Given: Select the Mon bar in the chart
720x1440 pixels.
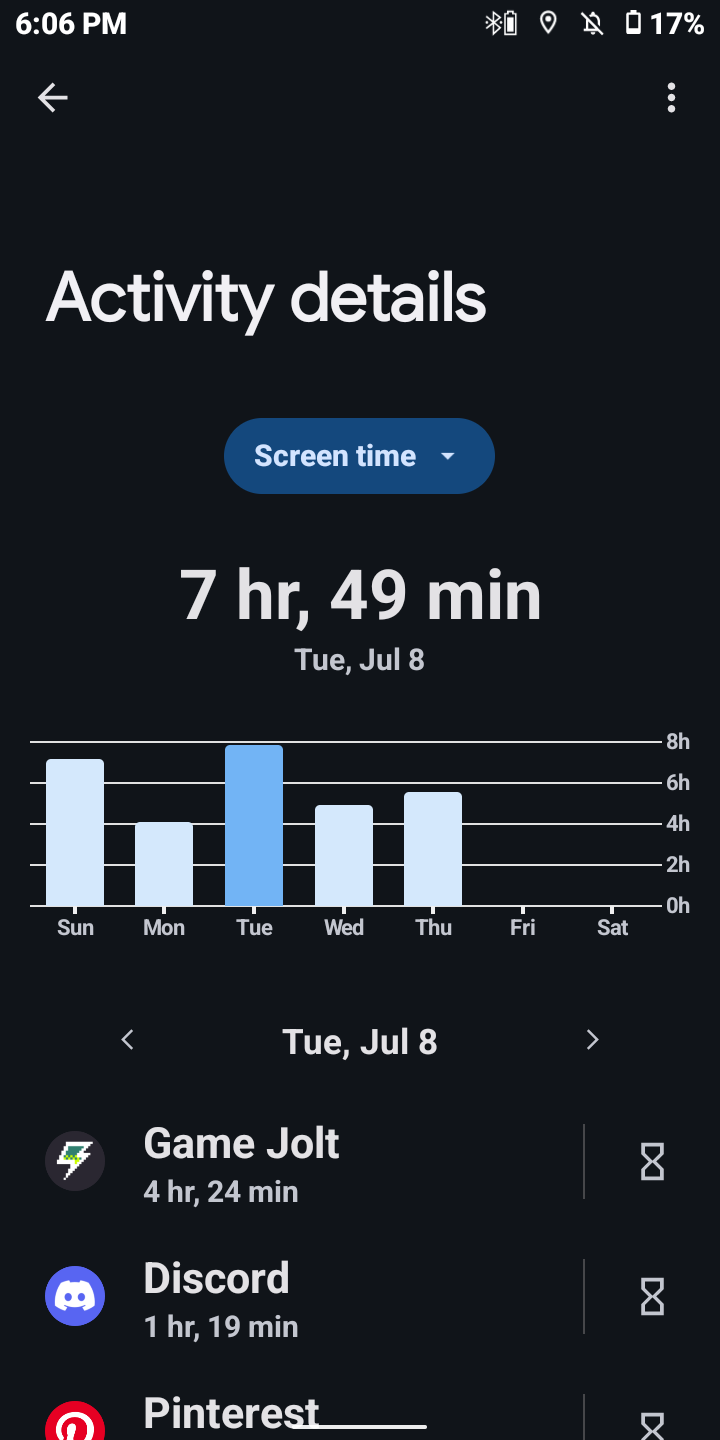Looking at the screenshot, I should click(x=164, y=864).
